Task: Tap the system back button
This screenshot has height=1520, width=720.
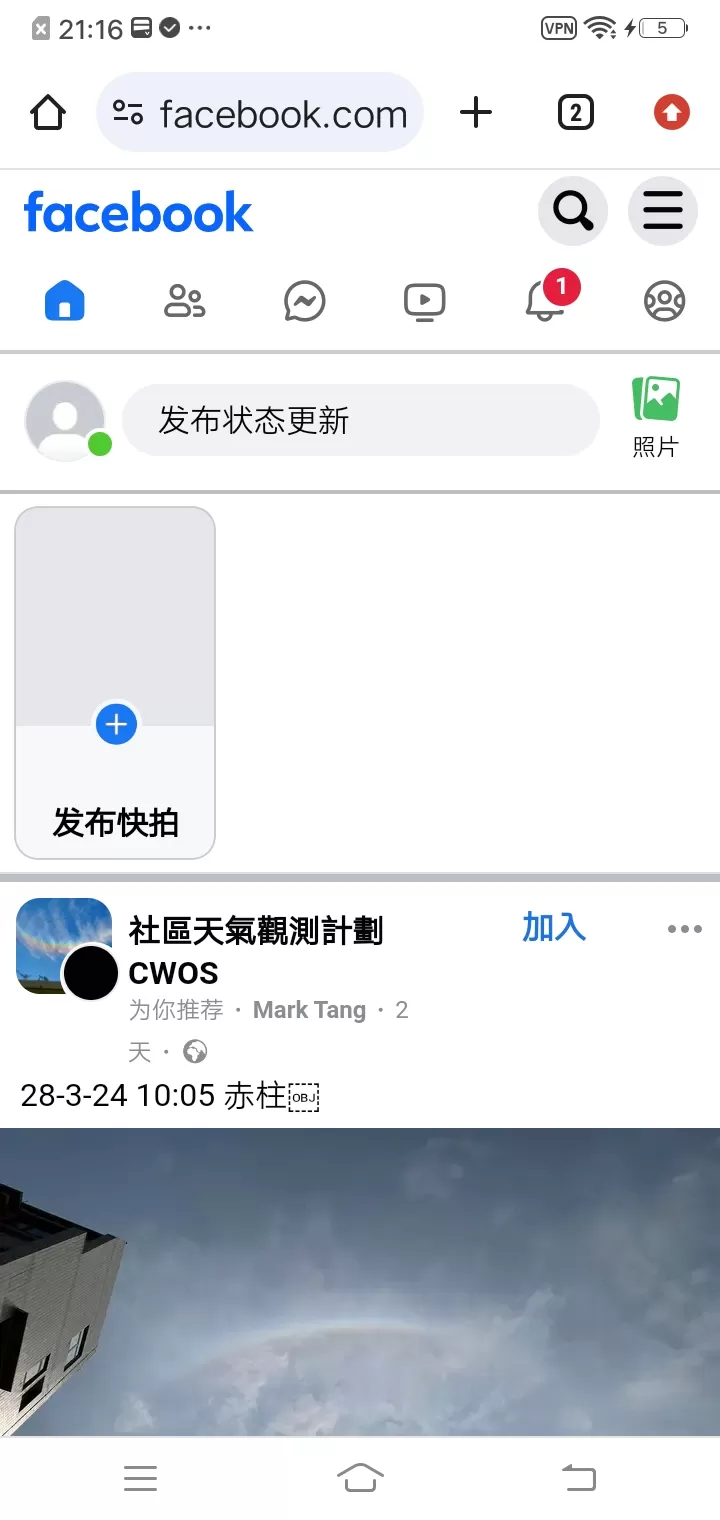Action: click(578, 1477)
